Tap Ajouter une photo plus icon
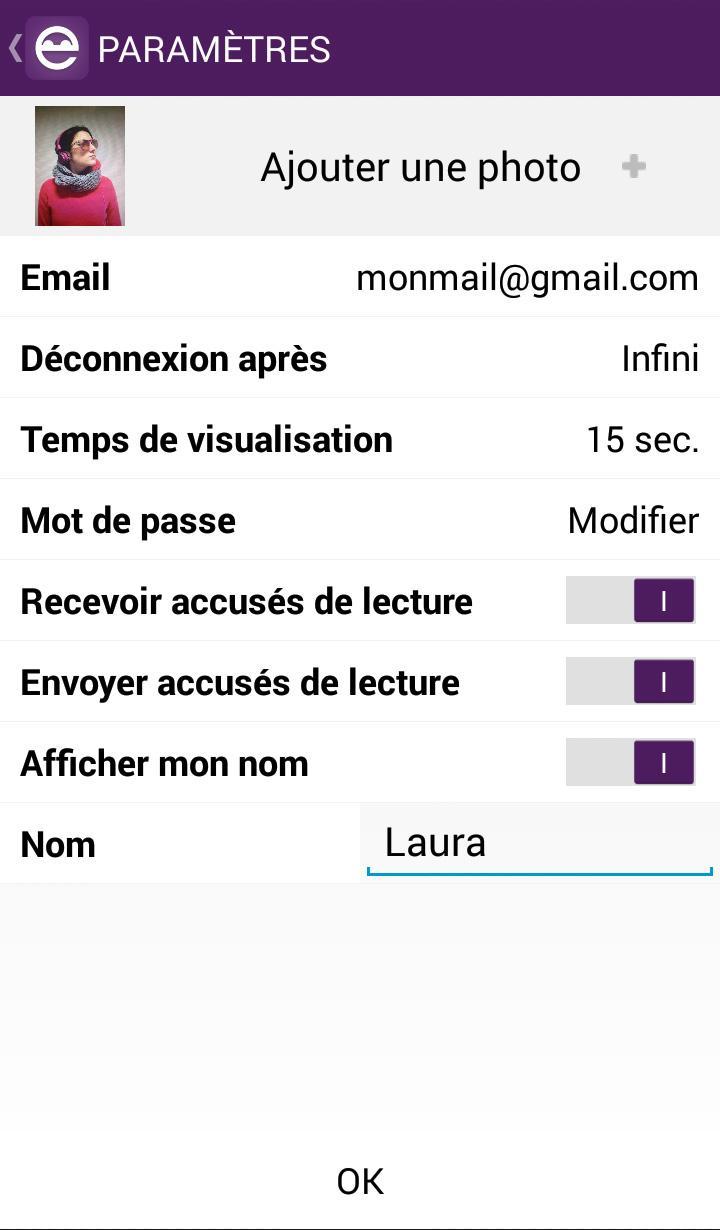 633,166
